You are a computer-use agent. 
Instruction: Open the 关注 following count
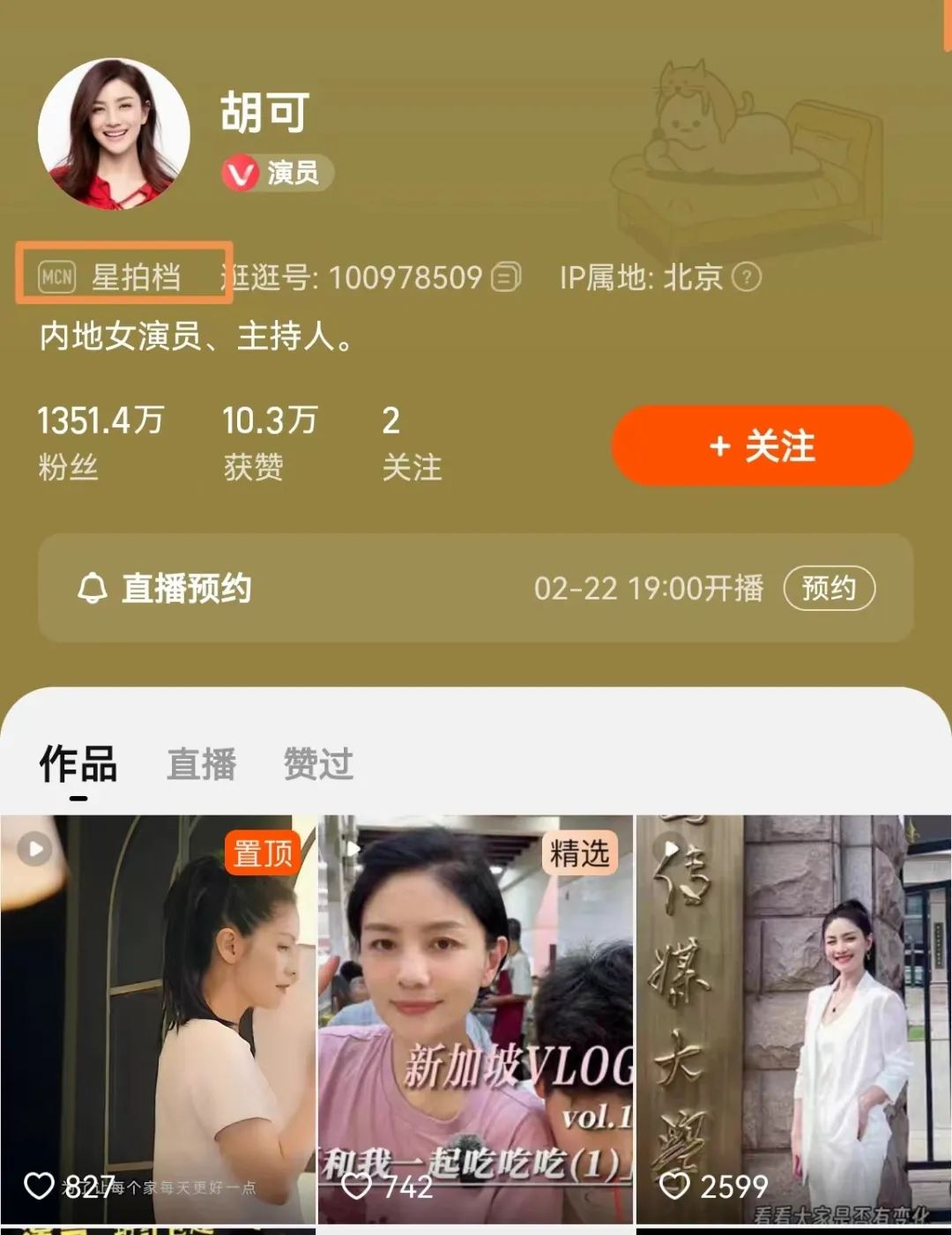pos(411,441)
